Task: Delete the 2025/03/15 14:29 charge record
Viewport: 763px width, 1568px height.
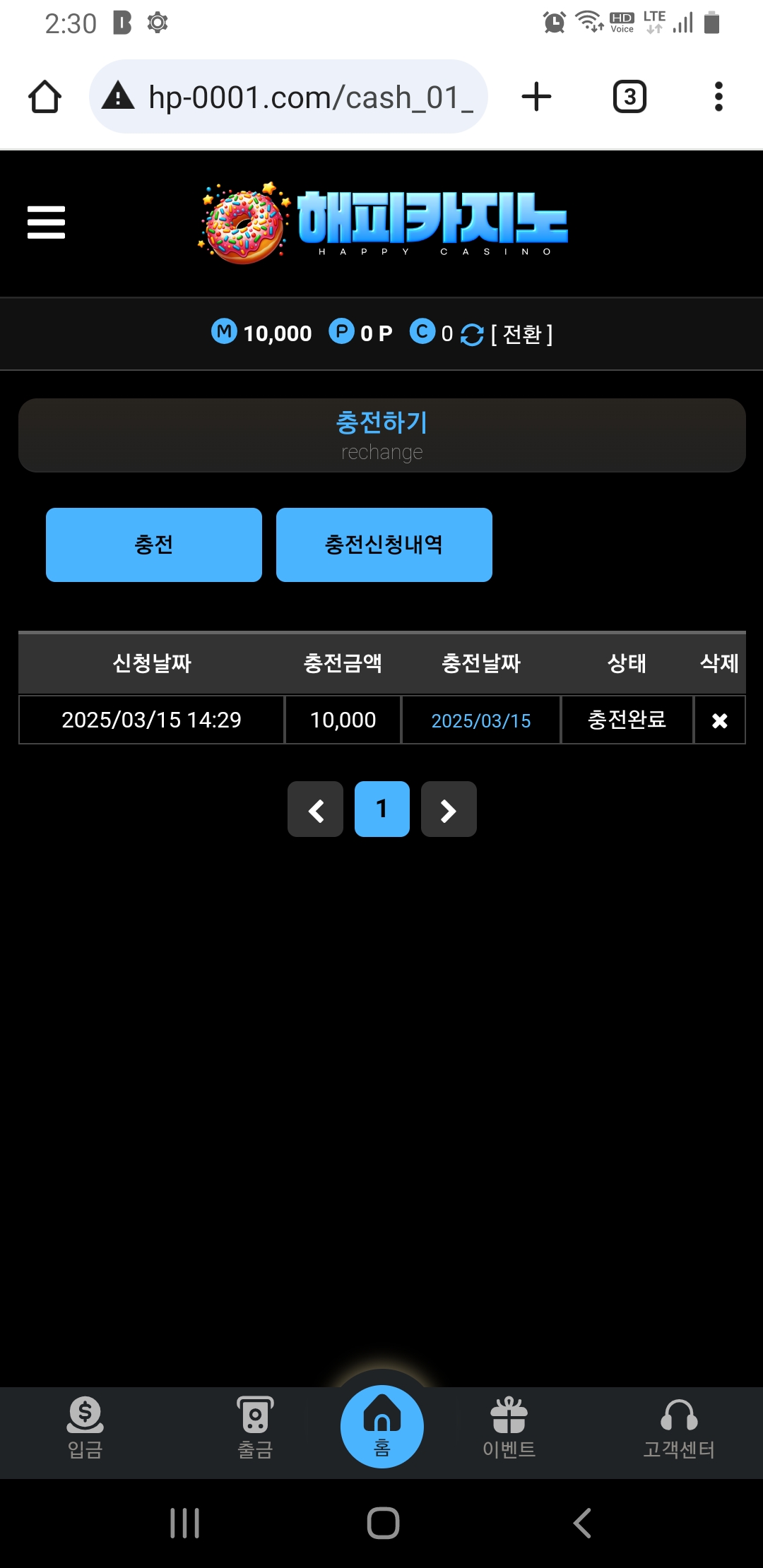Action: (x=719, y=720)
